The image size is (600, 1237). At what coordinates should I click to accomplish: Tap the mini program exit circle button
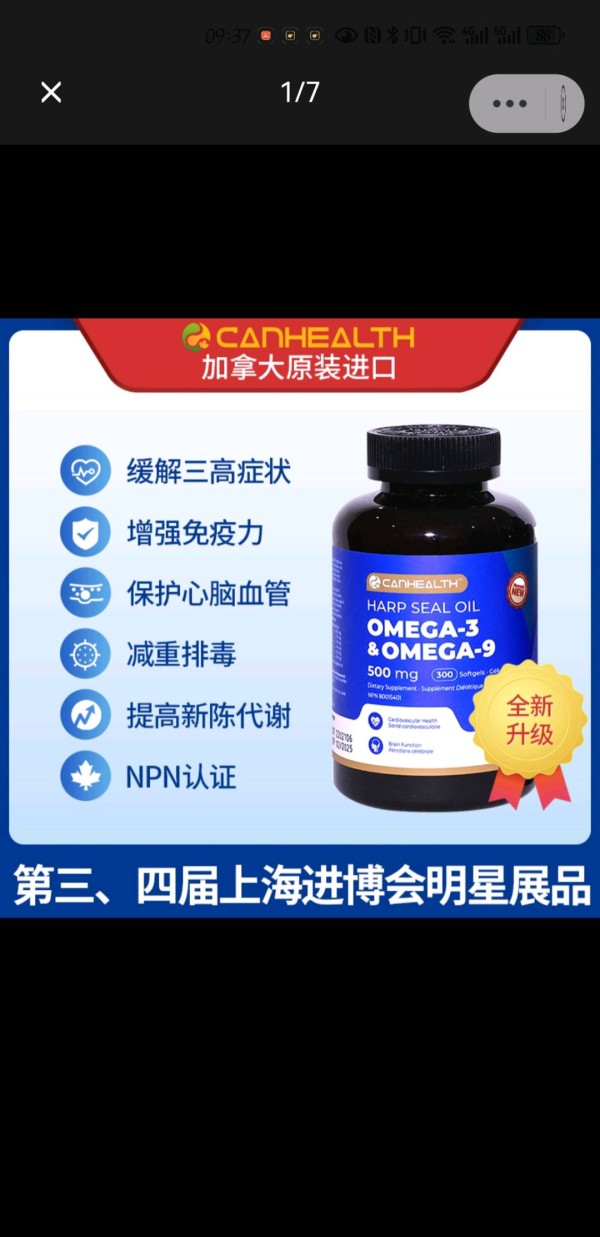click(x=562, y=103)
